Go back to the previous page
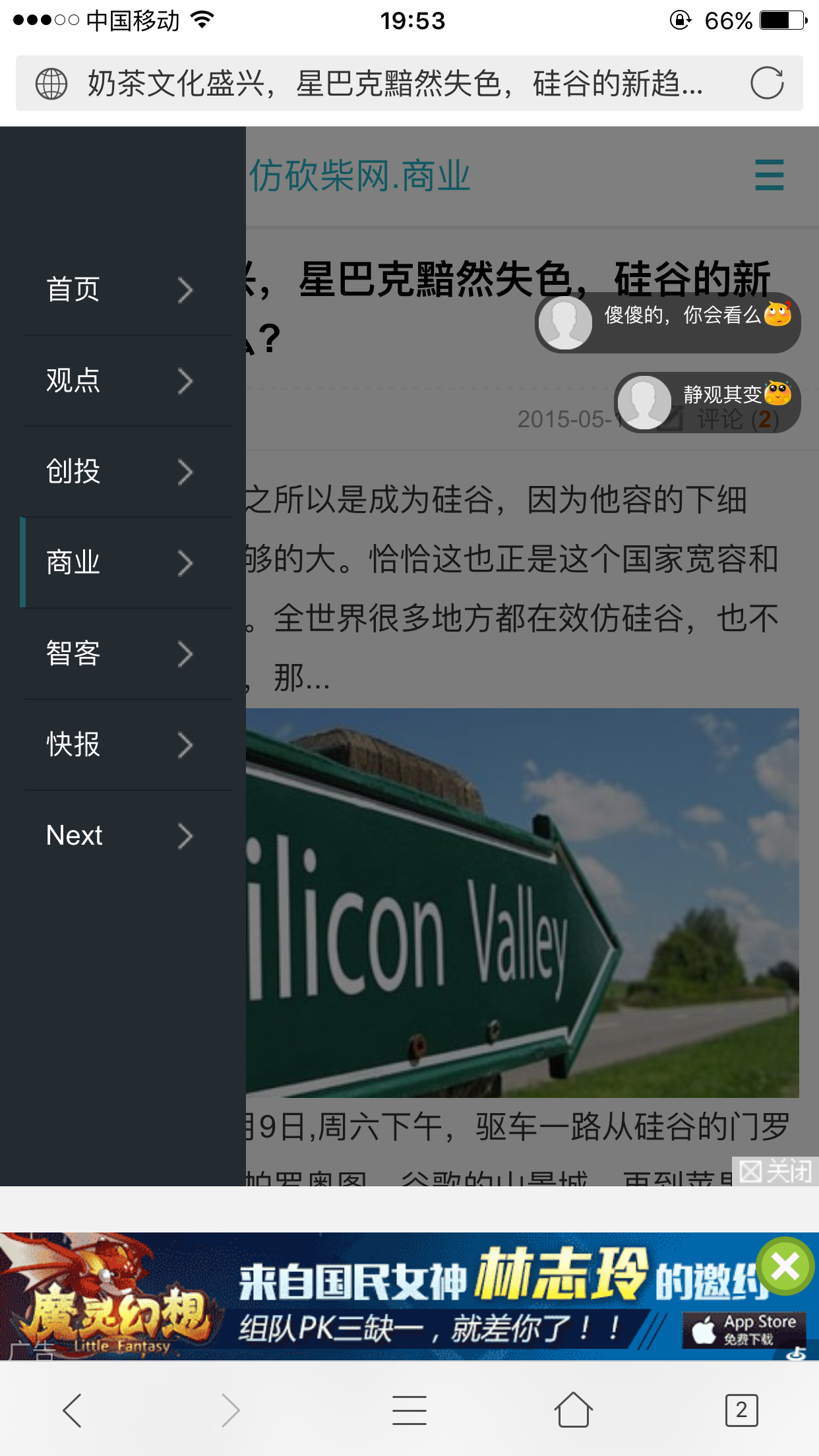 pos(72,1410)
